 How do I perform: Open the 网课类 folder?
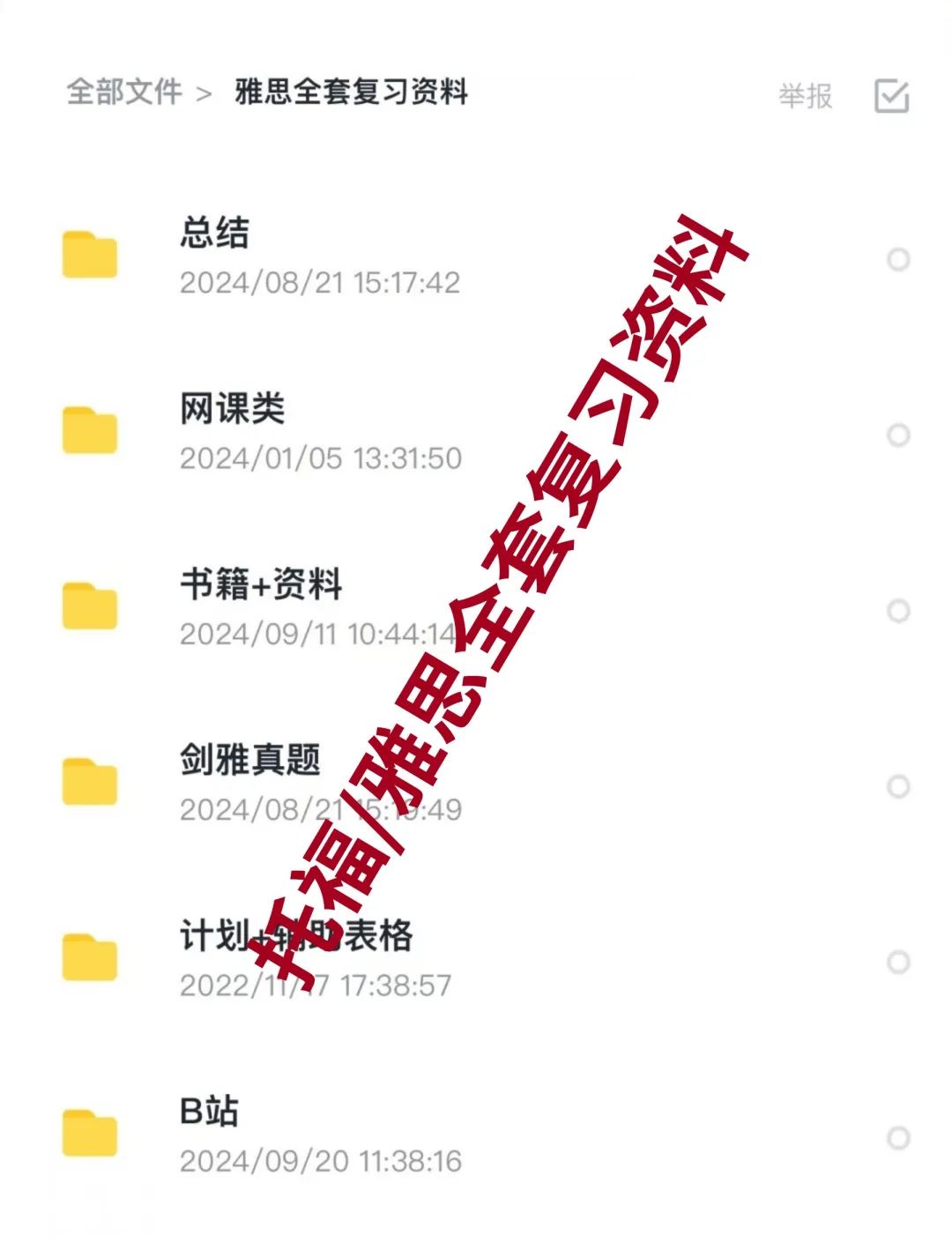pos(233,409)
